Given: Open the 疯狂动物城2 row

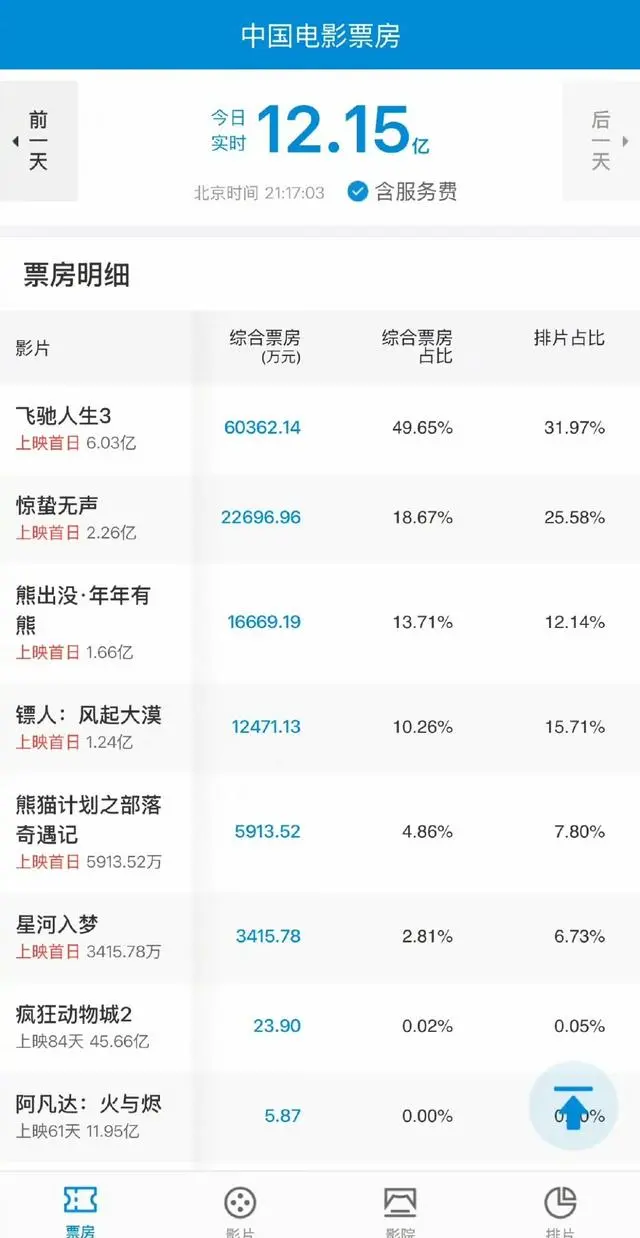Looking at the screenshot, I should [74, 1015].
